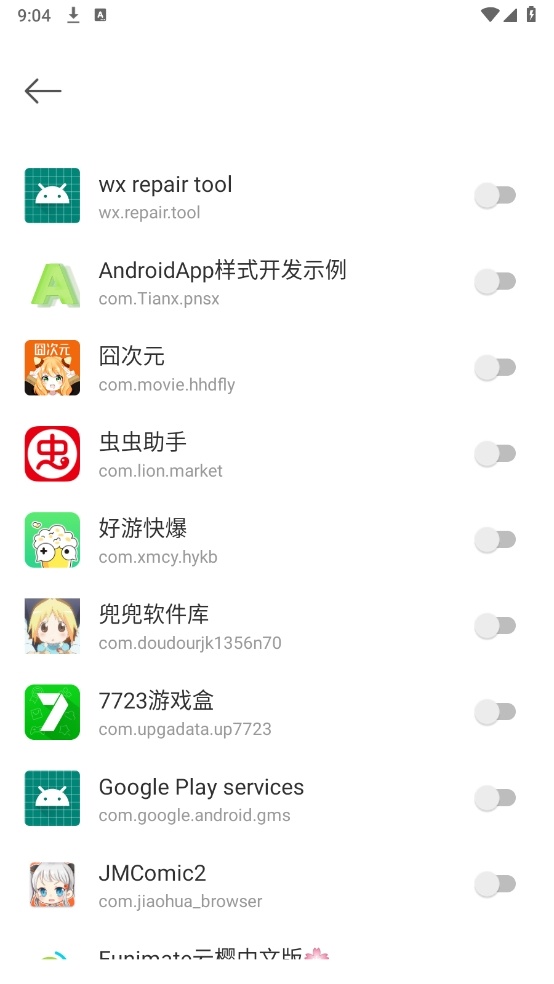554x984 pixels.
Task: Toggle the Google Play services switch
Action: (x=495, y=798)
